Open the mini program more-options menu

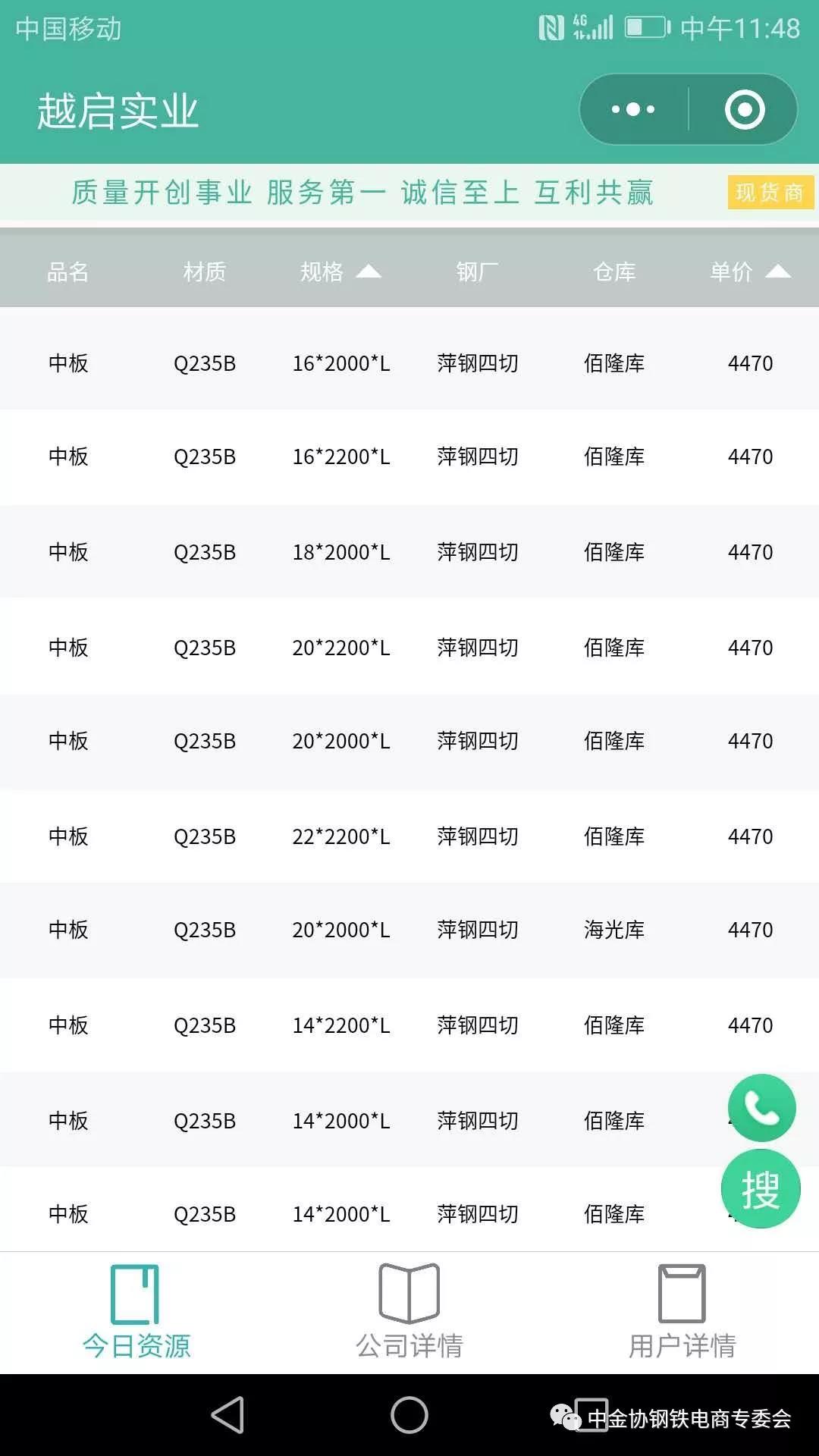click(x=633, y=110)
